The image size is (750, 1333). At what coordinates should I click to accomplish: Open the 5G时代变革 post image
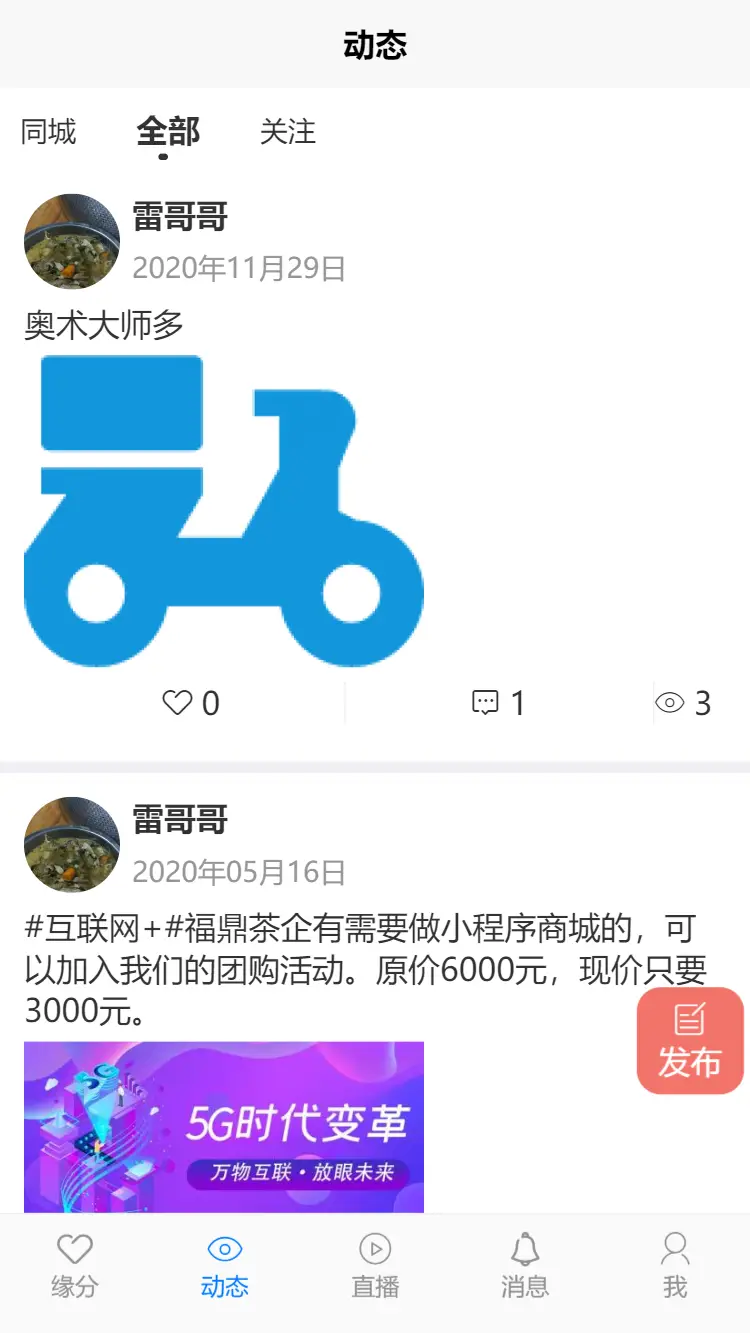pos(224,1127)
